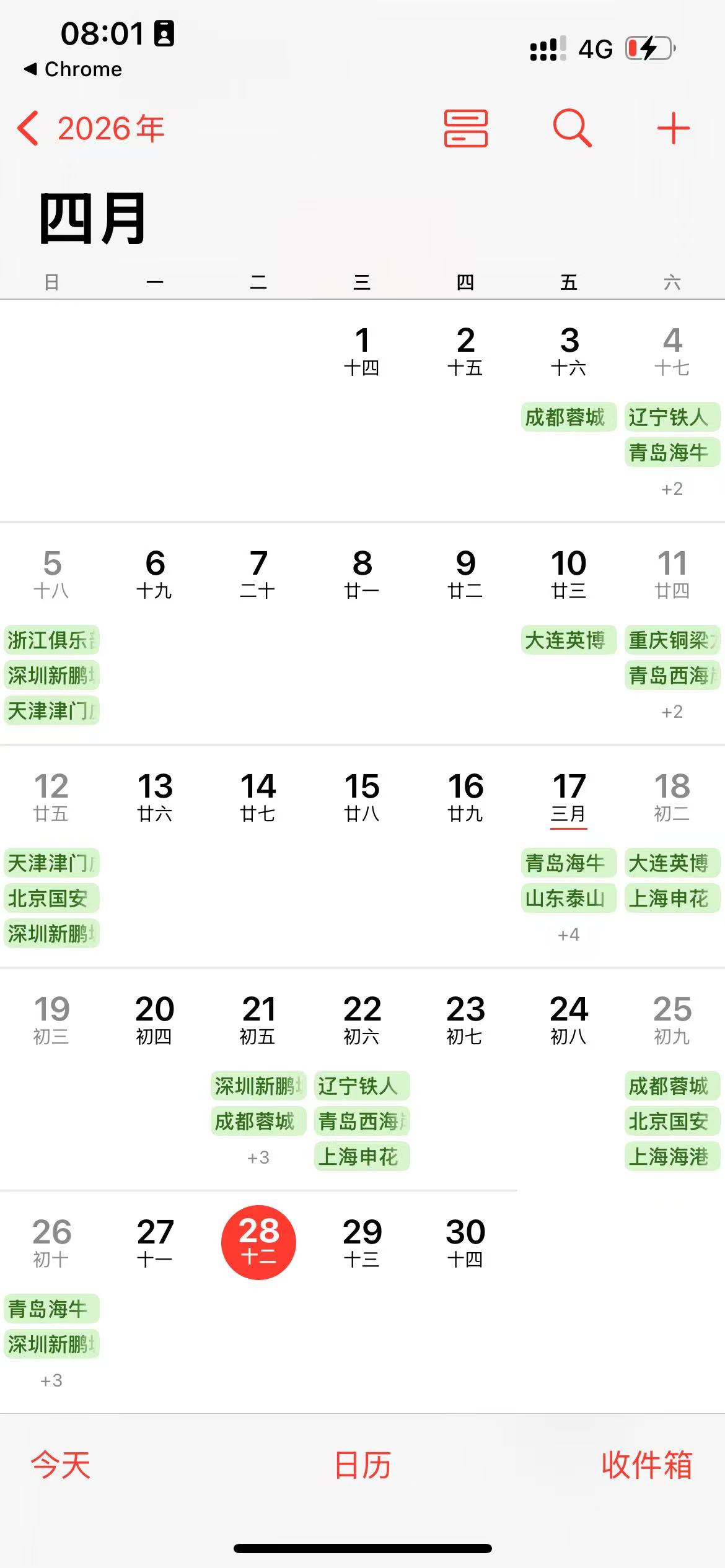Image resolution: width=725 pixels, height=1568 pixels.
Task: Select April 17 marked 三月
Action: pos(569,799)
